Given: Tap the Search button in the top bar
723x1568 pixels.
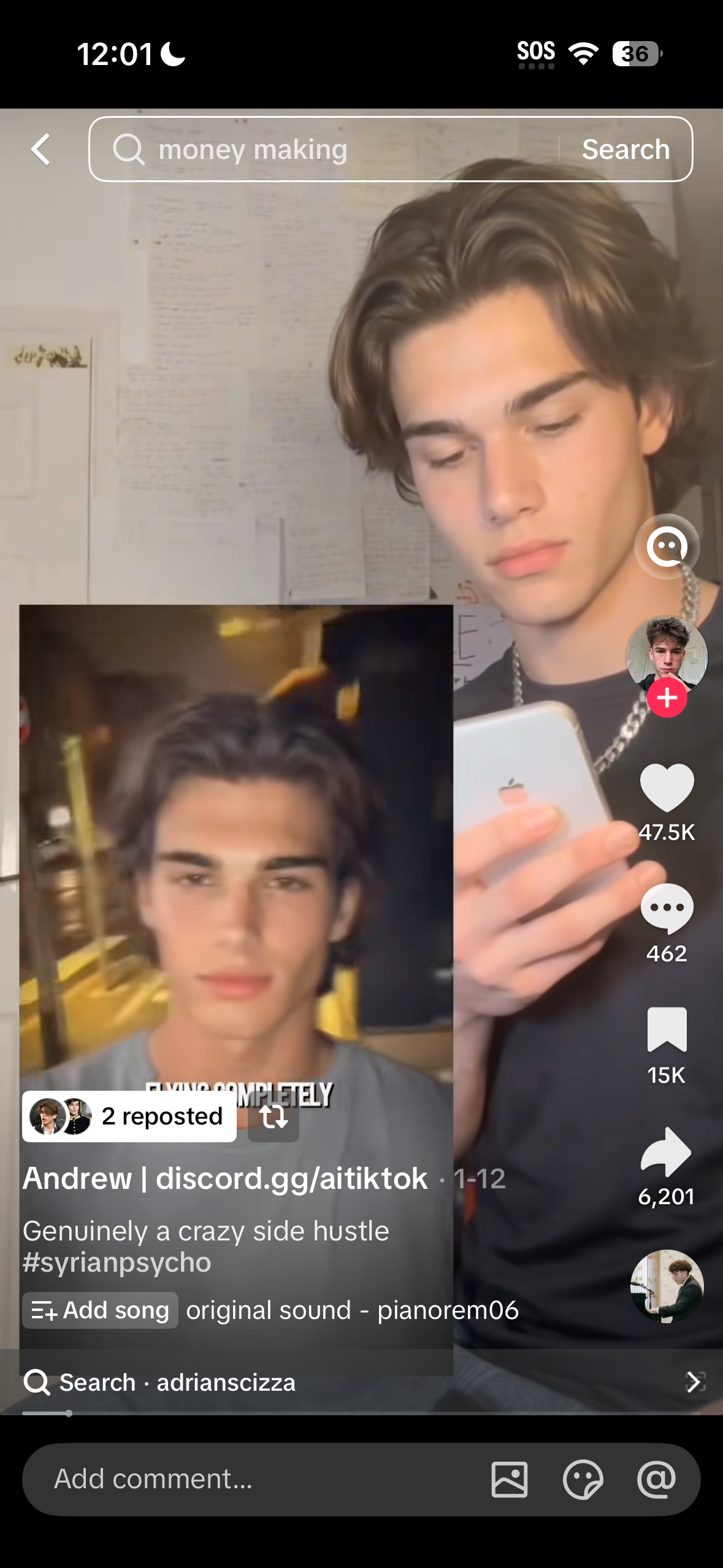Looking at the screenshot, I should (625, 149).
